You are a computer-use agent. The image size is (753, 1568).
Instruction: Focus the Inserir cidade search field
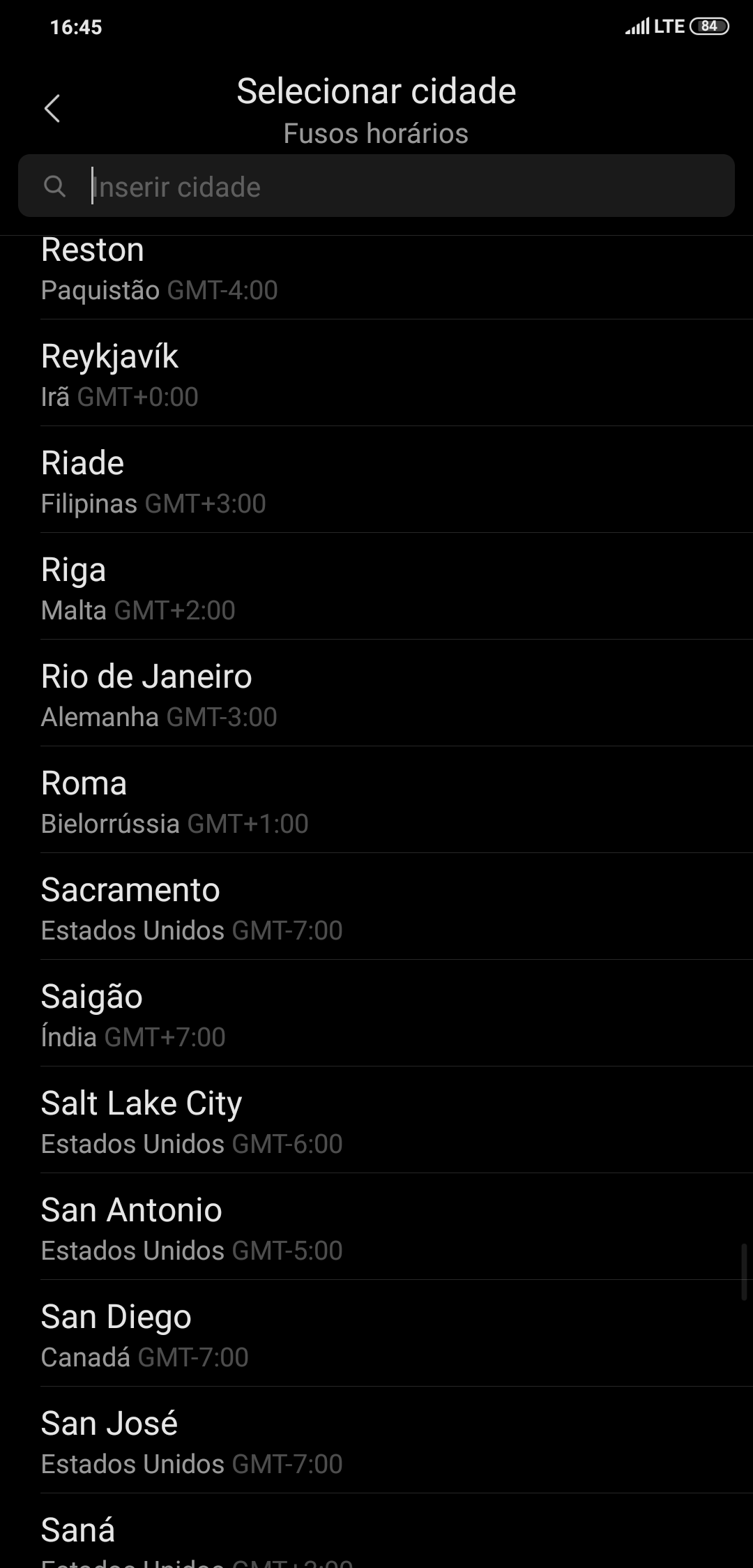tap(376, 186)
